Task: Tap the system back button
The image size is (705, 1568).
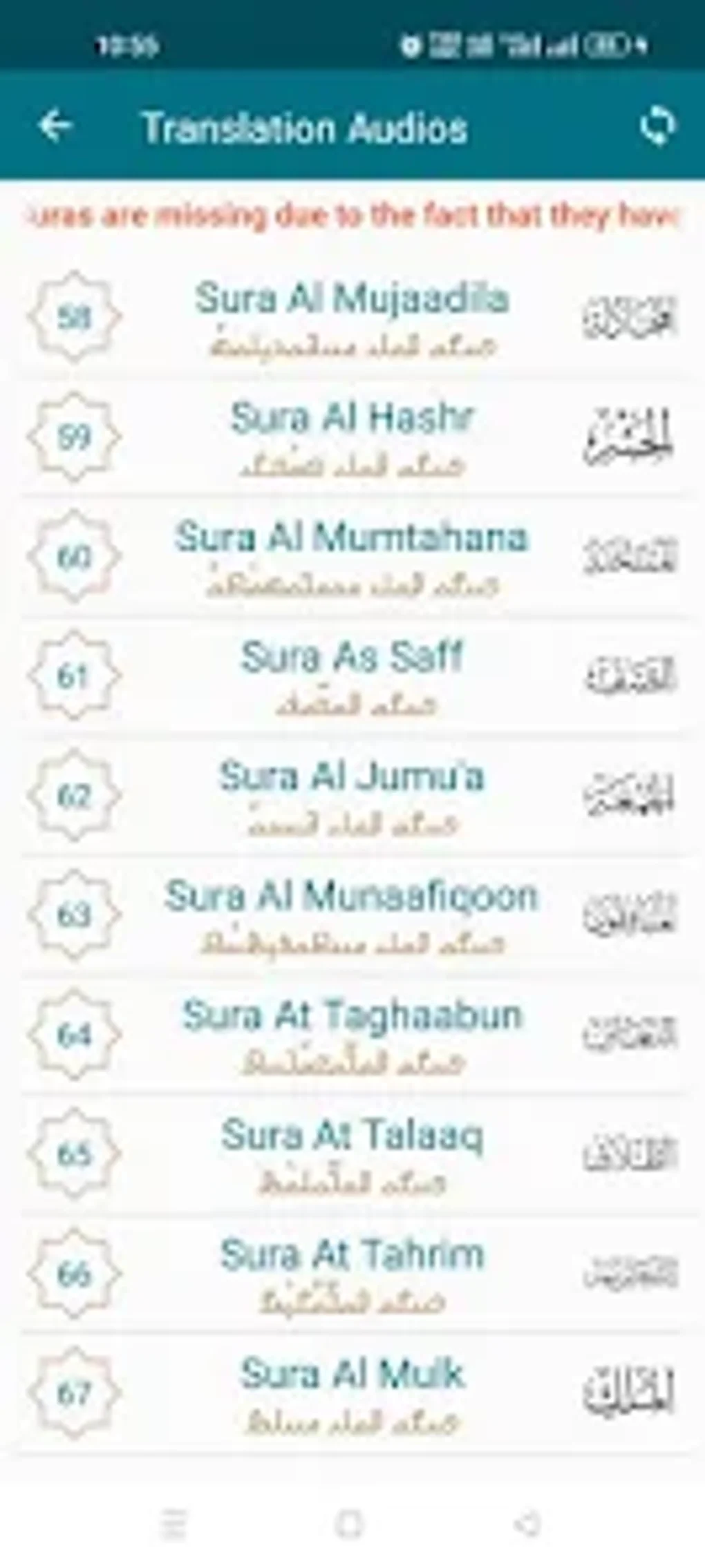Action: tap(528, 1523)
